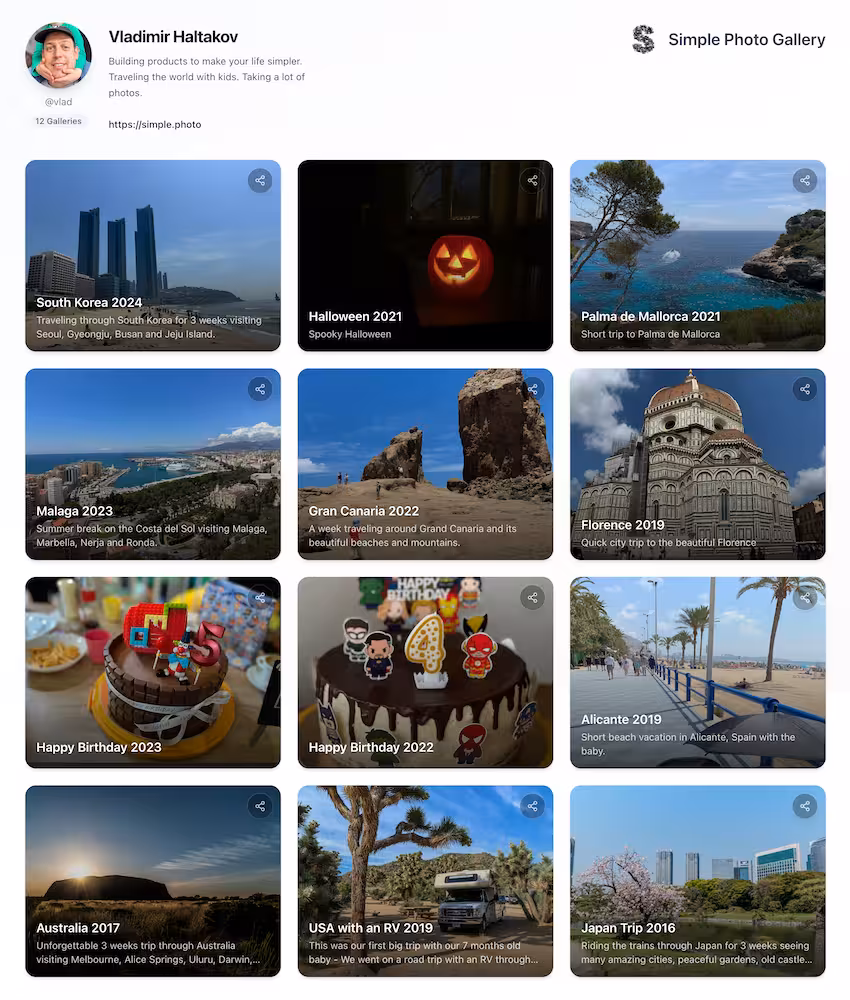Share the Malaga 2023 gallery
The image size is (850, 1000).
coord(260,389)
